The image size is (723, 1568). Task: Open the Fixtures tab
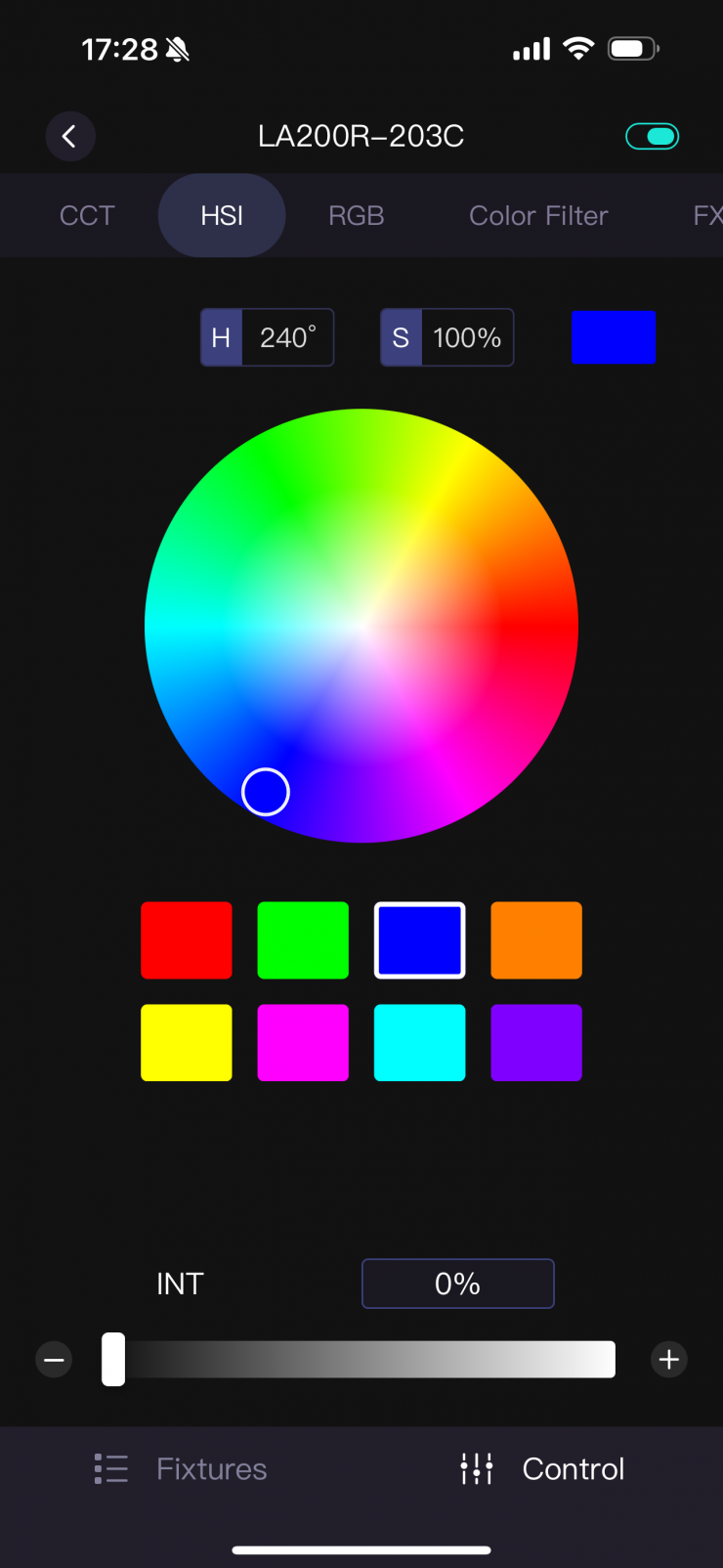tap(181, 1468)
